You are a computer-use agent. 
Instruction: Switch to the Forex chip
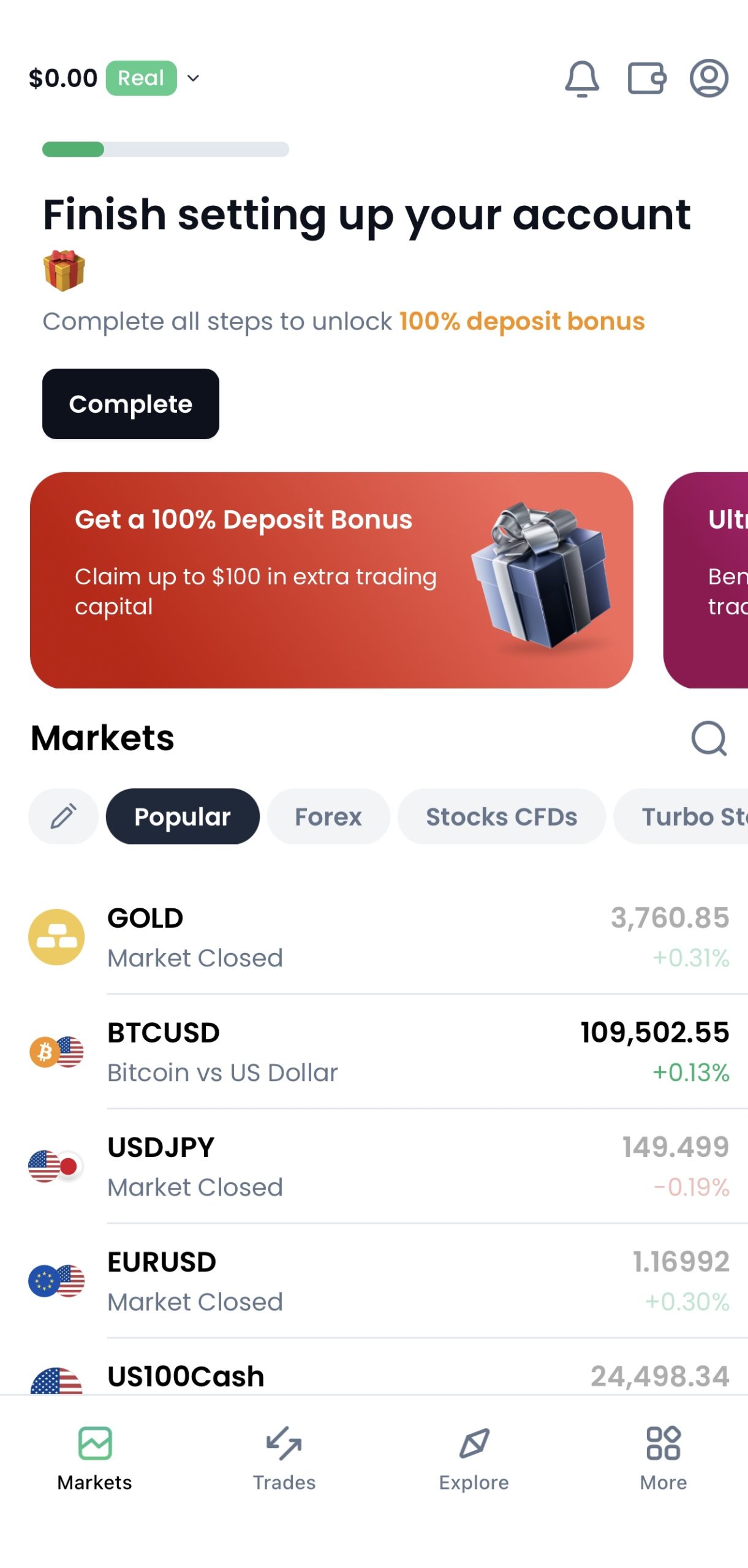point(328,816)
